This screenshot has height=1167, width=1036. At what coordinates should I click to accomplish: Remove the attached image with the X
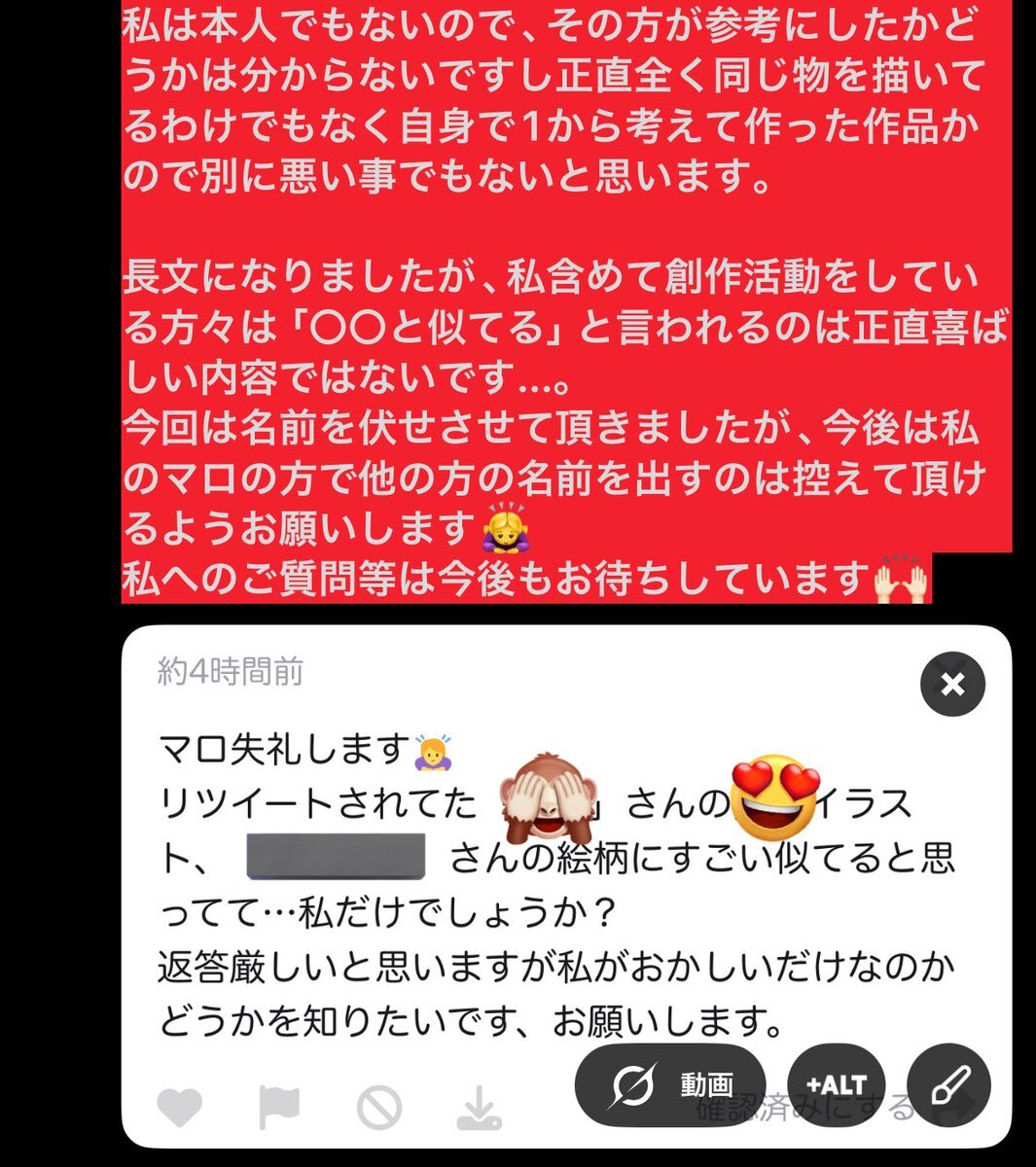[952, 685]
